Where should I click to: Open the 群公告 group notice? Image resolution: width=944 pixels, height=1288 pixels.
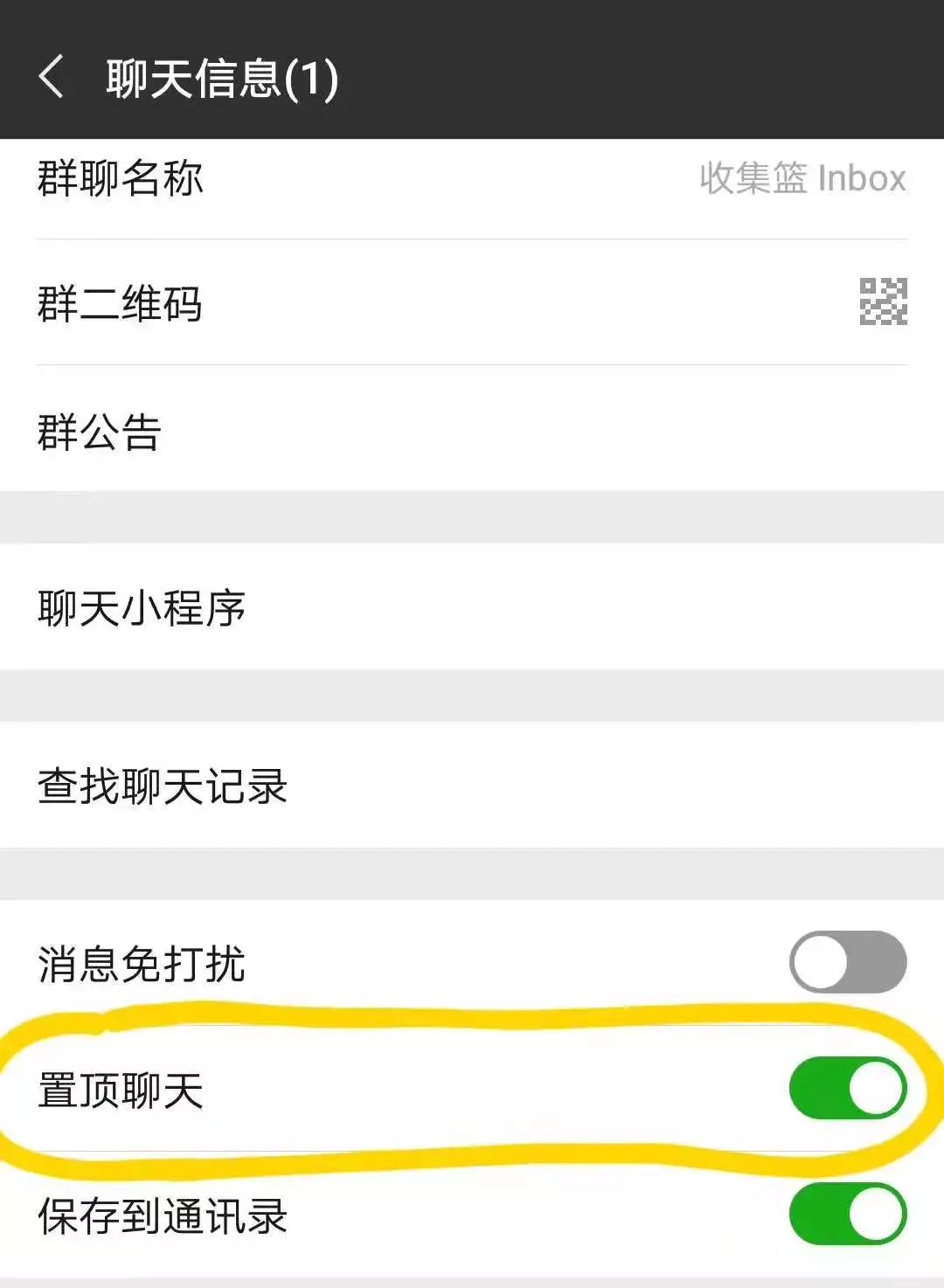pos(472,432)
